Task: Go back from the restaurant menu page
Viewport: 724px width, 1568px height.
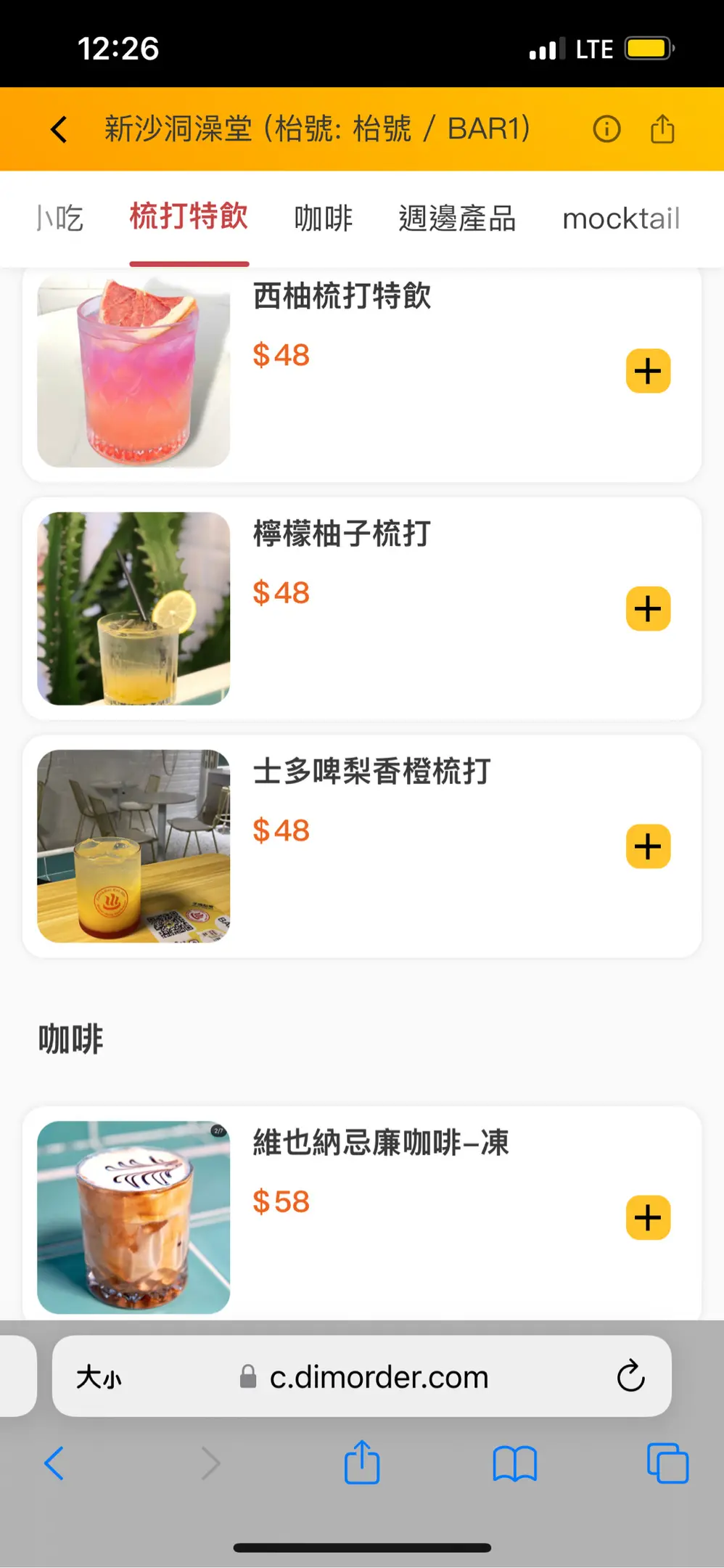Action: 59,130
